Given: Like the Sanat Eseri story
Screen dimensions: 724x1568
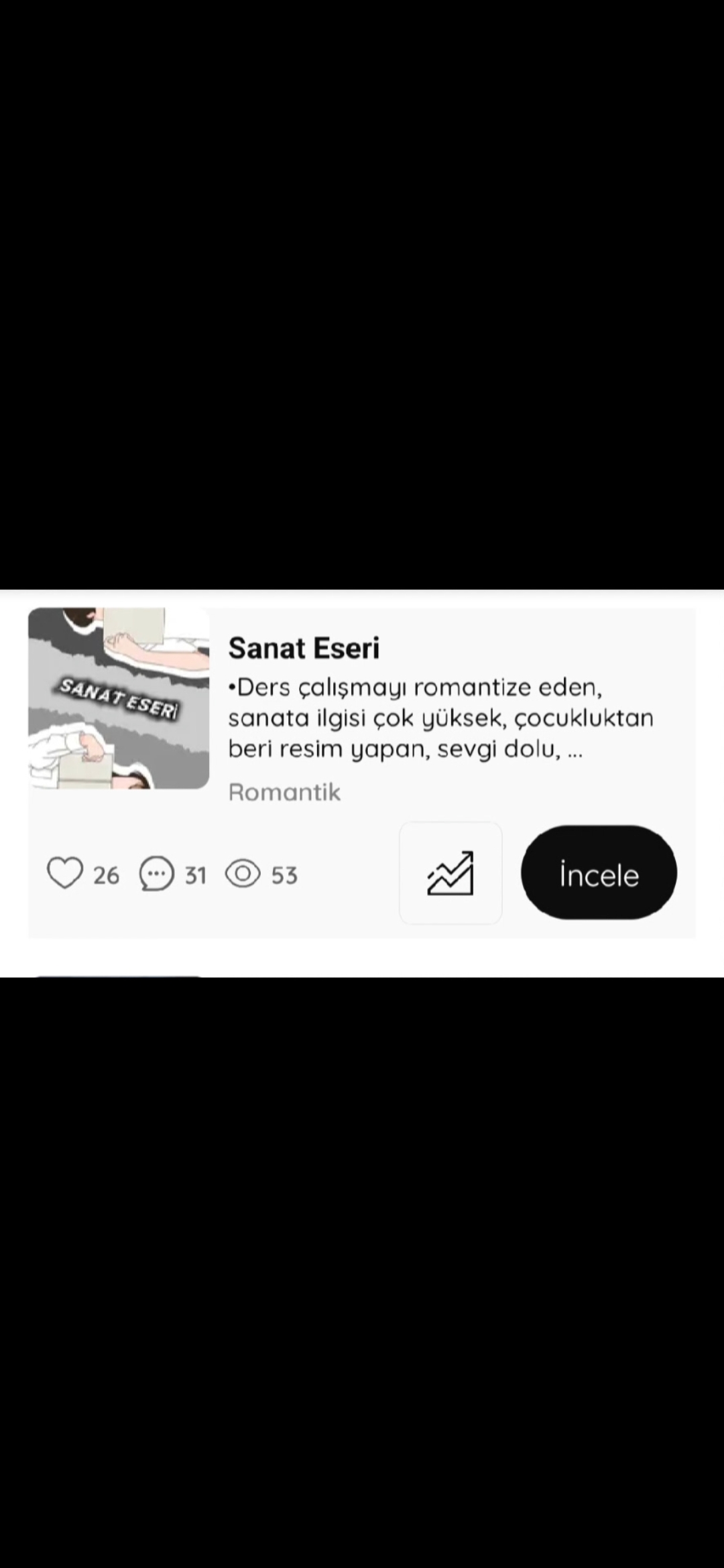Looking at the screenshot, I should (65, 874).
